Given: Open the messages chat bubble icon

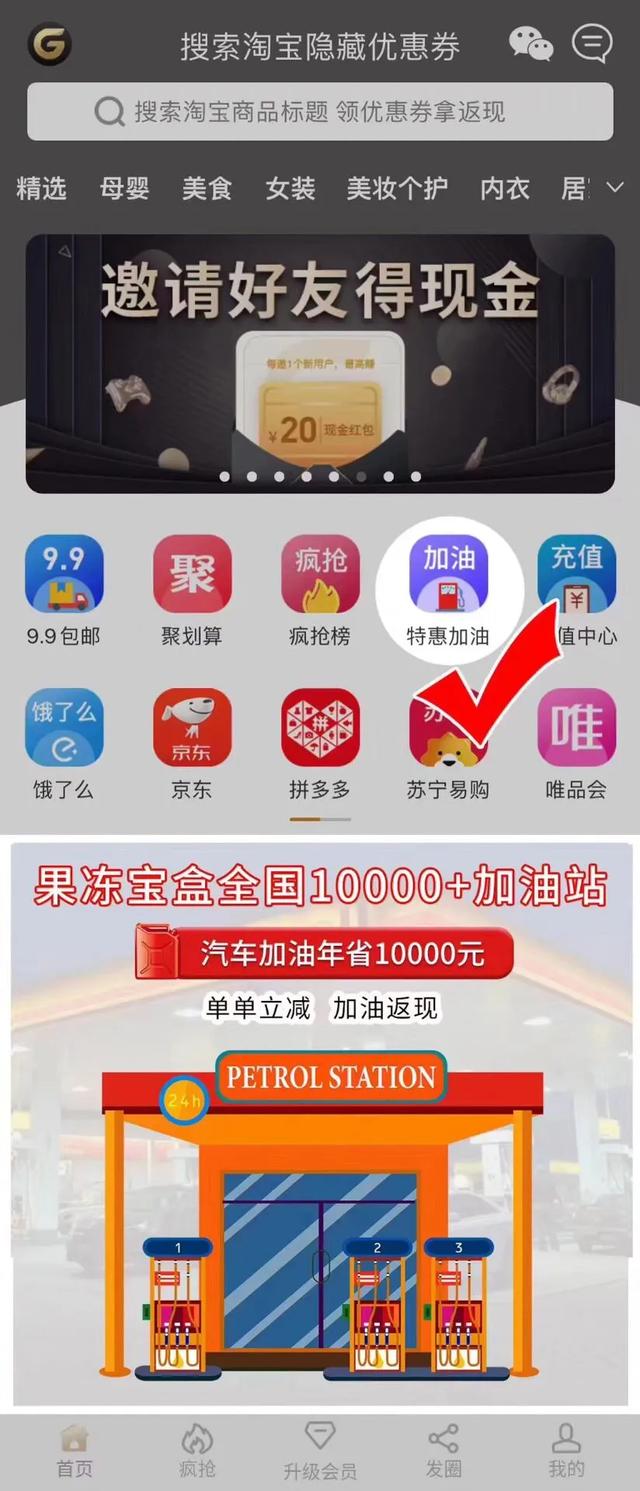Looking at the screenshot, I should pyautogui.click(x=591, y=44).
